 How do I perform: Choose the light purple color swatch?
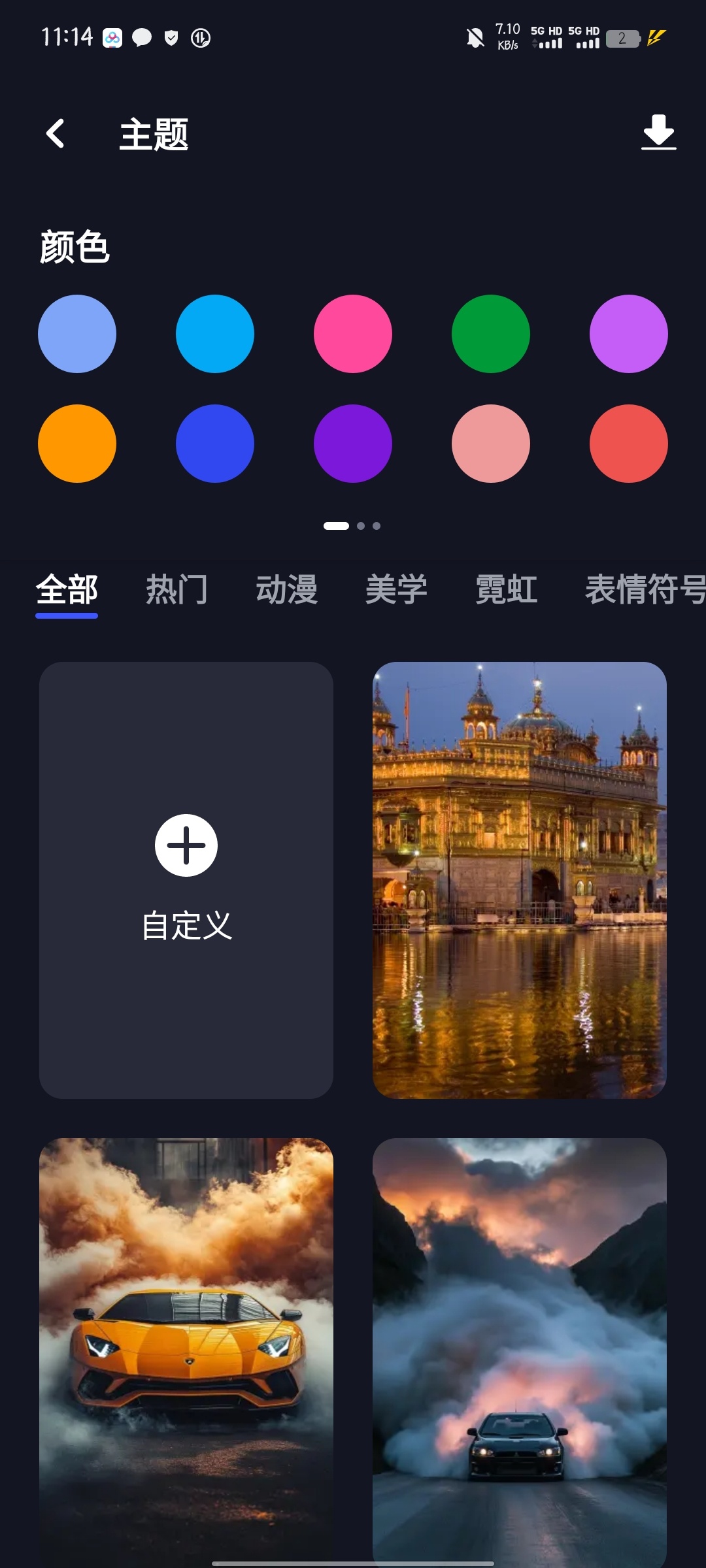click(629, 334)
